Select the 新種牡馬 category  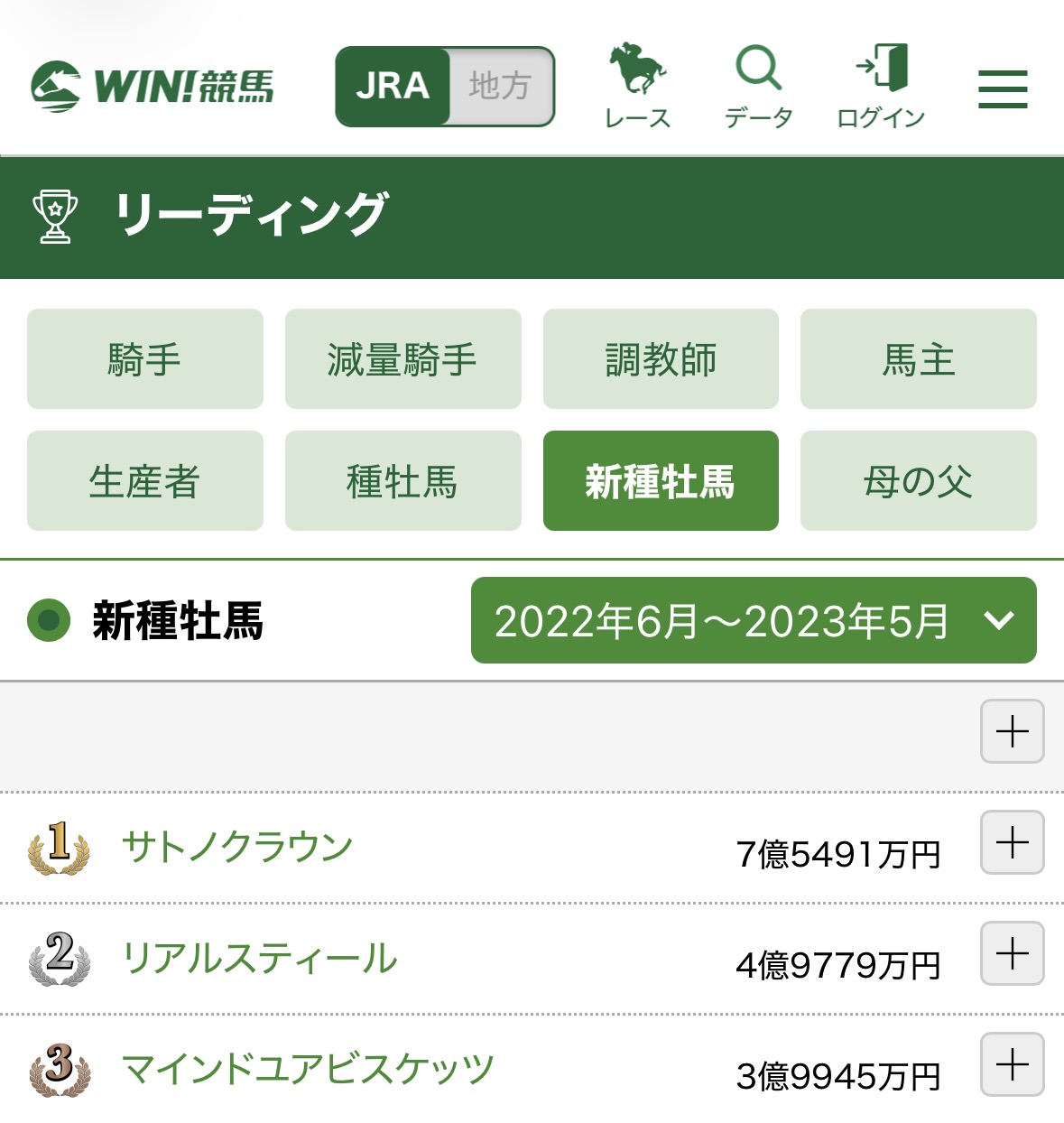tap(661, 481)
